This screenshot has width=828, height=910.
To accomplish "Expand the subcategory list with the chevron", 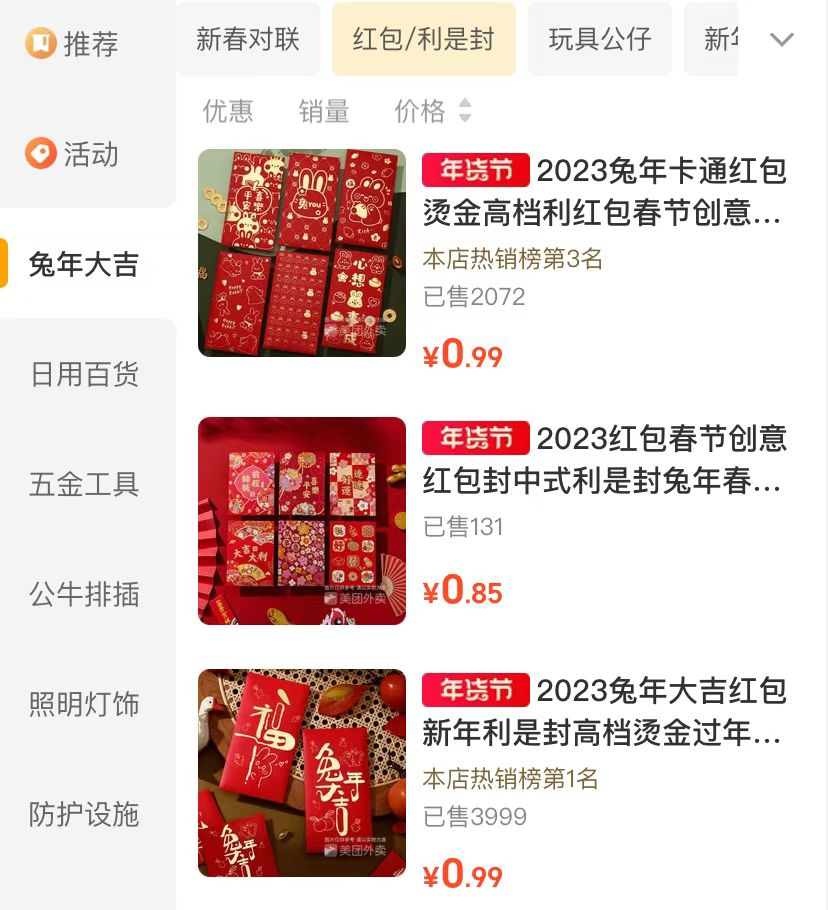I will 782,40.
